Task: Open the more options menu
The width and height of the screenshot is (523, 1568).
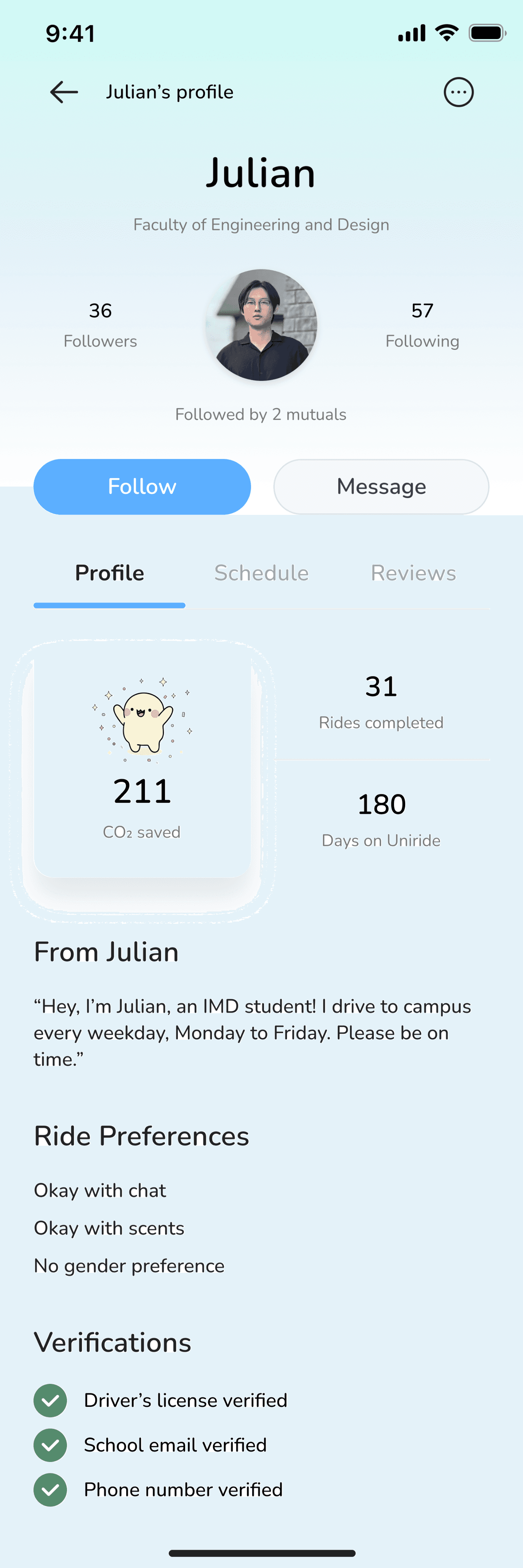Action: pos(458,93)
